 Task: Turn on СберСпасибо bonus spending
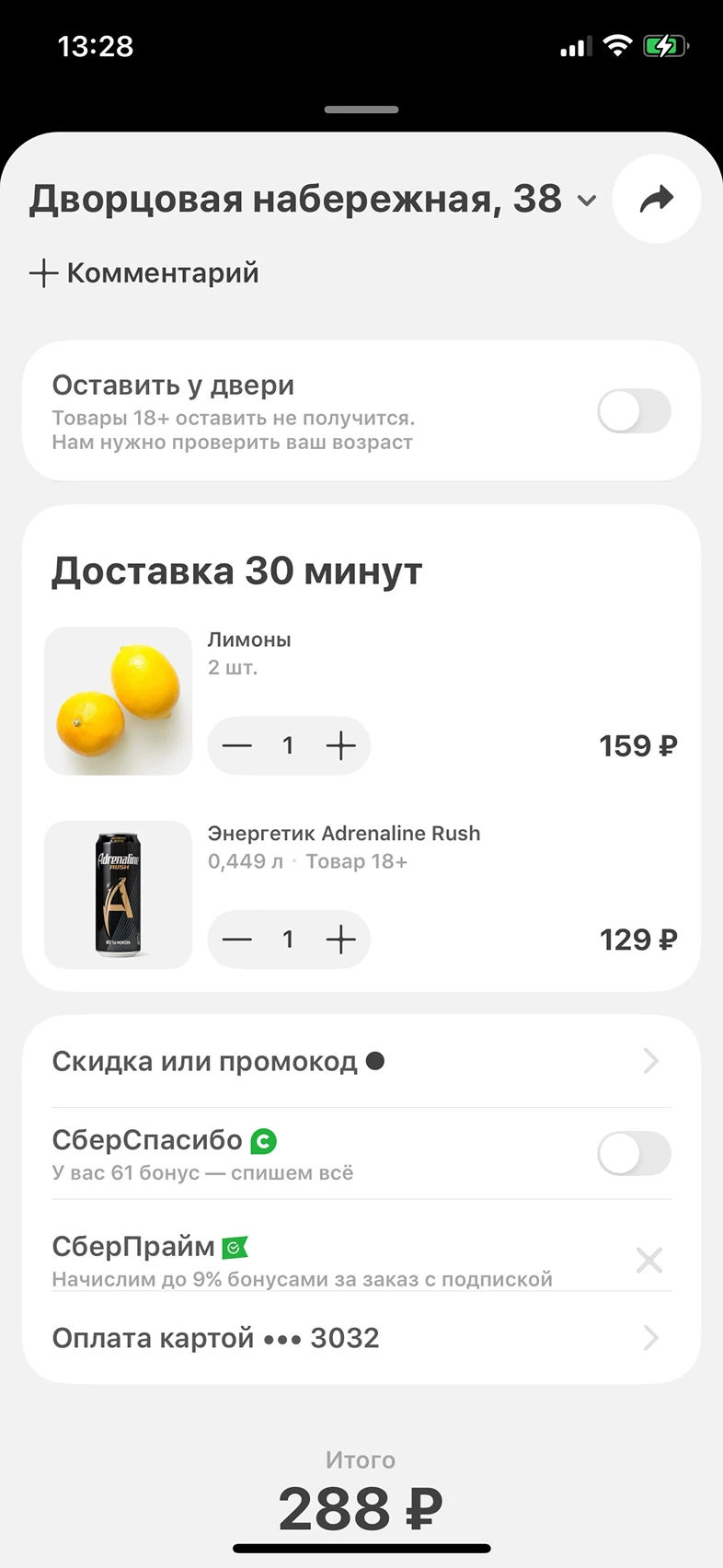(x=634, y=1153)
